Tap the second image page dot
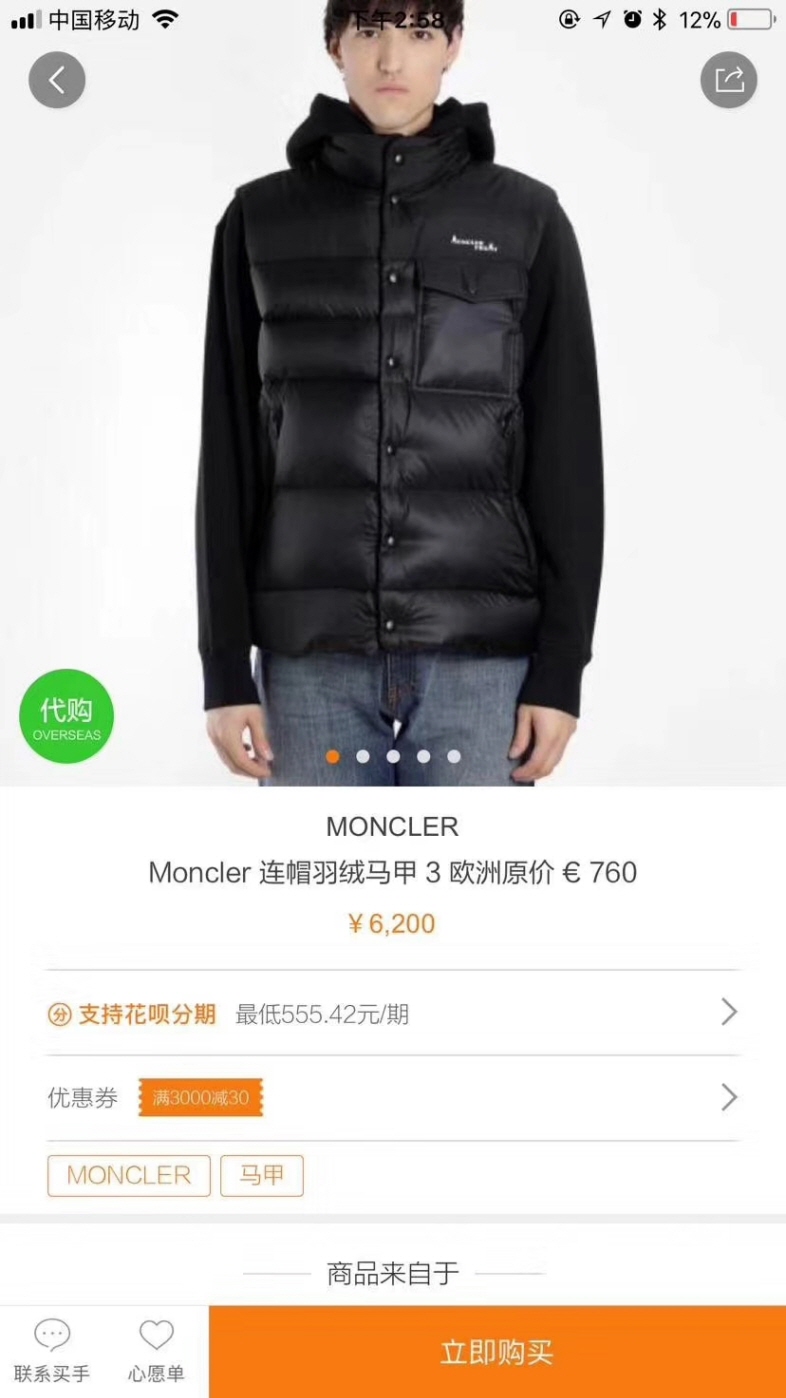Screen dimensions: 786x1398 (363, 756)
